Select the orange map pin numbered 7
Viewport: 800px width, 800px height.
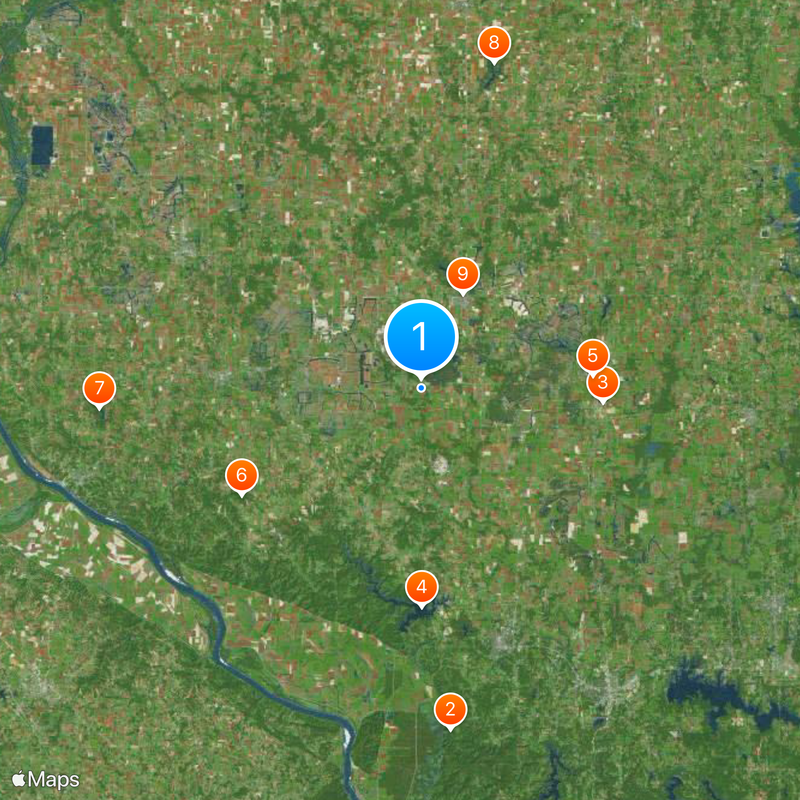coord(98,388)
